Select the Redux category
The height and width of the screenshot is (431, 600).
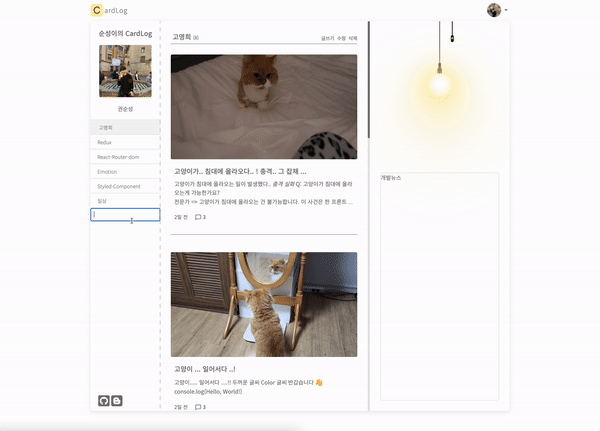(x=124, y=143)
